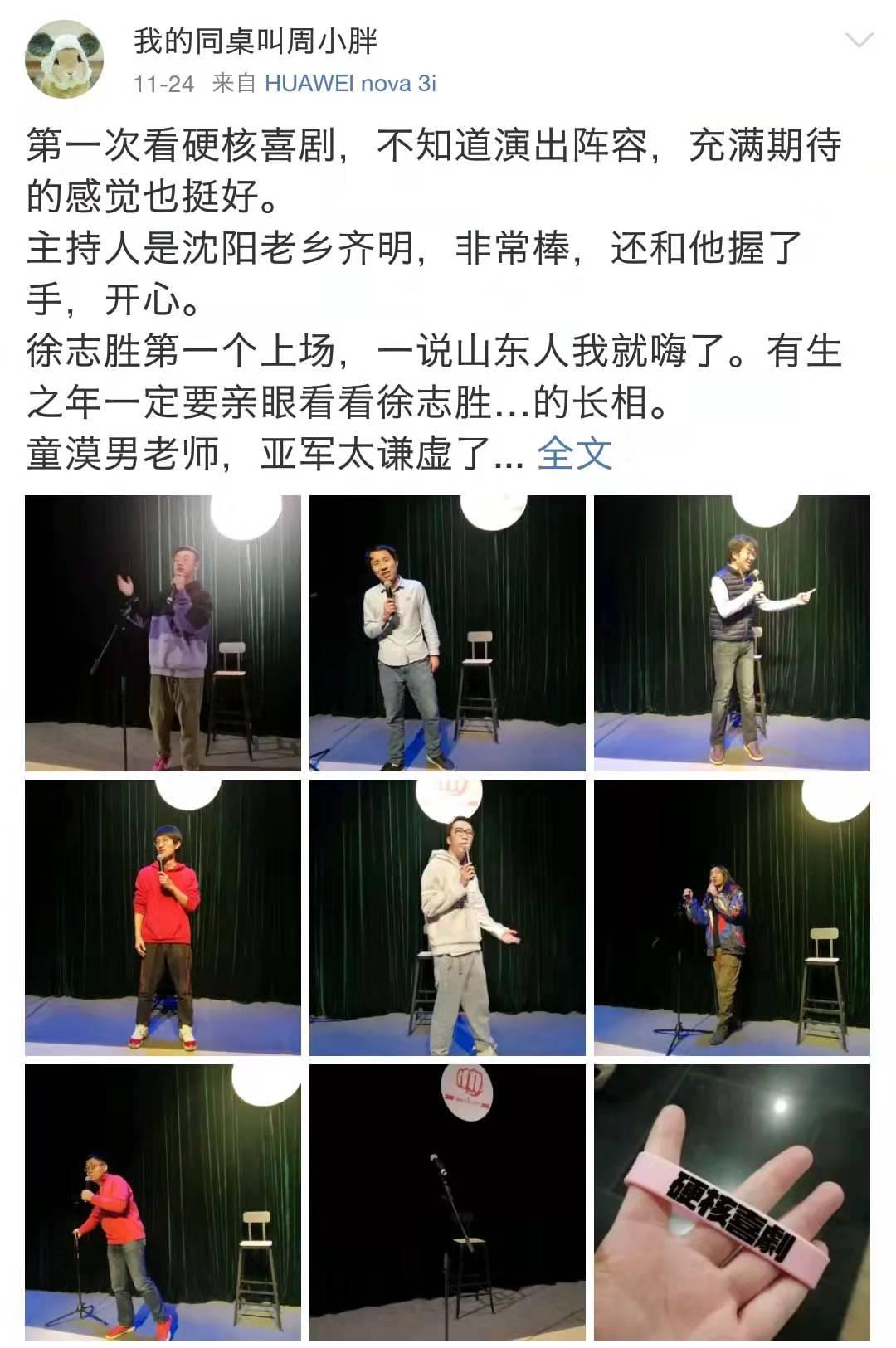Open the pink 硬核喜剧 wristband photo
896x1348 pixels.
pos(732,1202)
